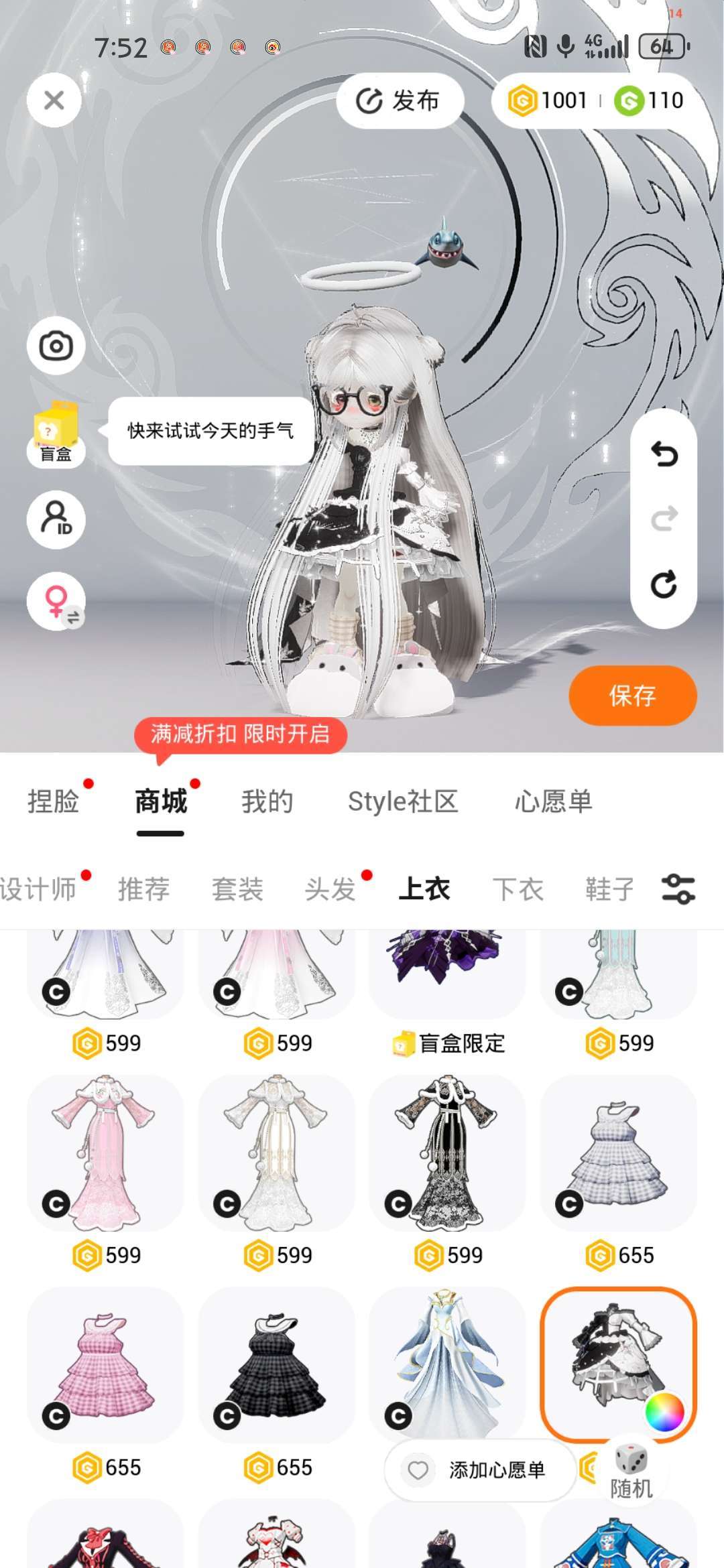Screen dimensions: 724x1568
Task: Switch to the 捏脸 tab
Action: click(x=53, y=801)
